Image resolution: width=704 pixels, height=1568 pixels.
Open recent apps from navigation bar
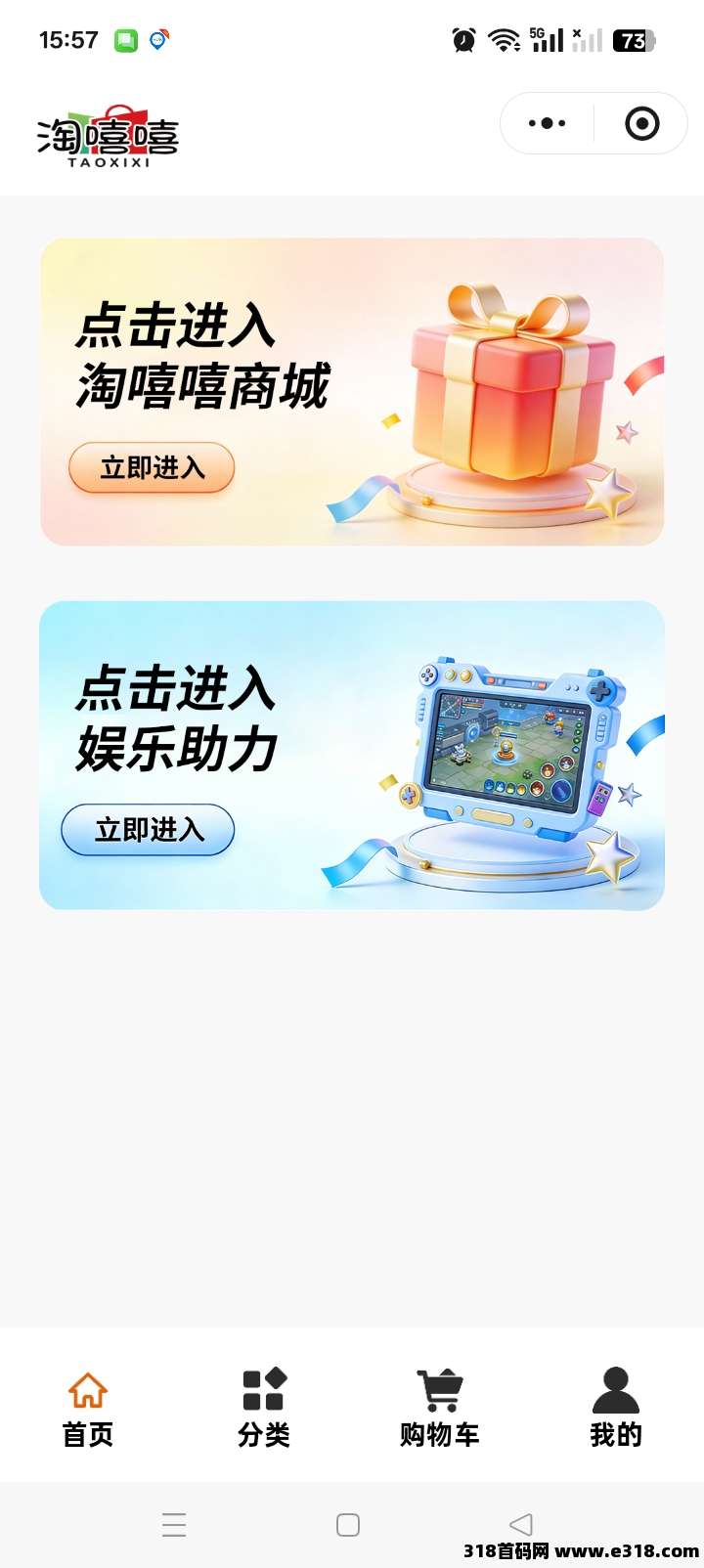[x=174, y=1524]
